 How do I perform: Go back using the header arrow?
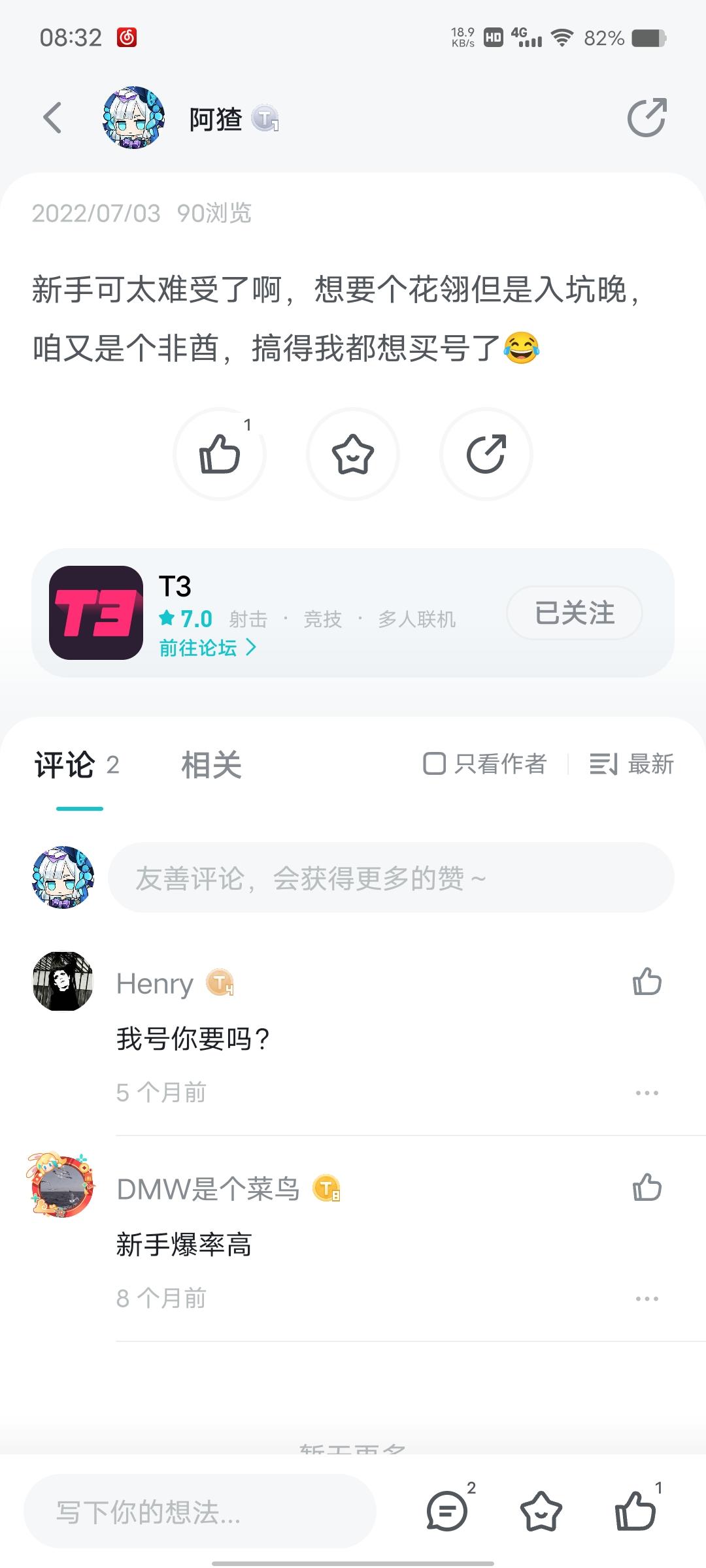pyautogui.click(x=52, y=118)
